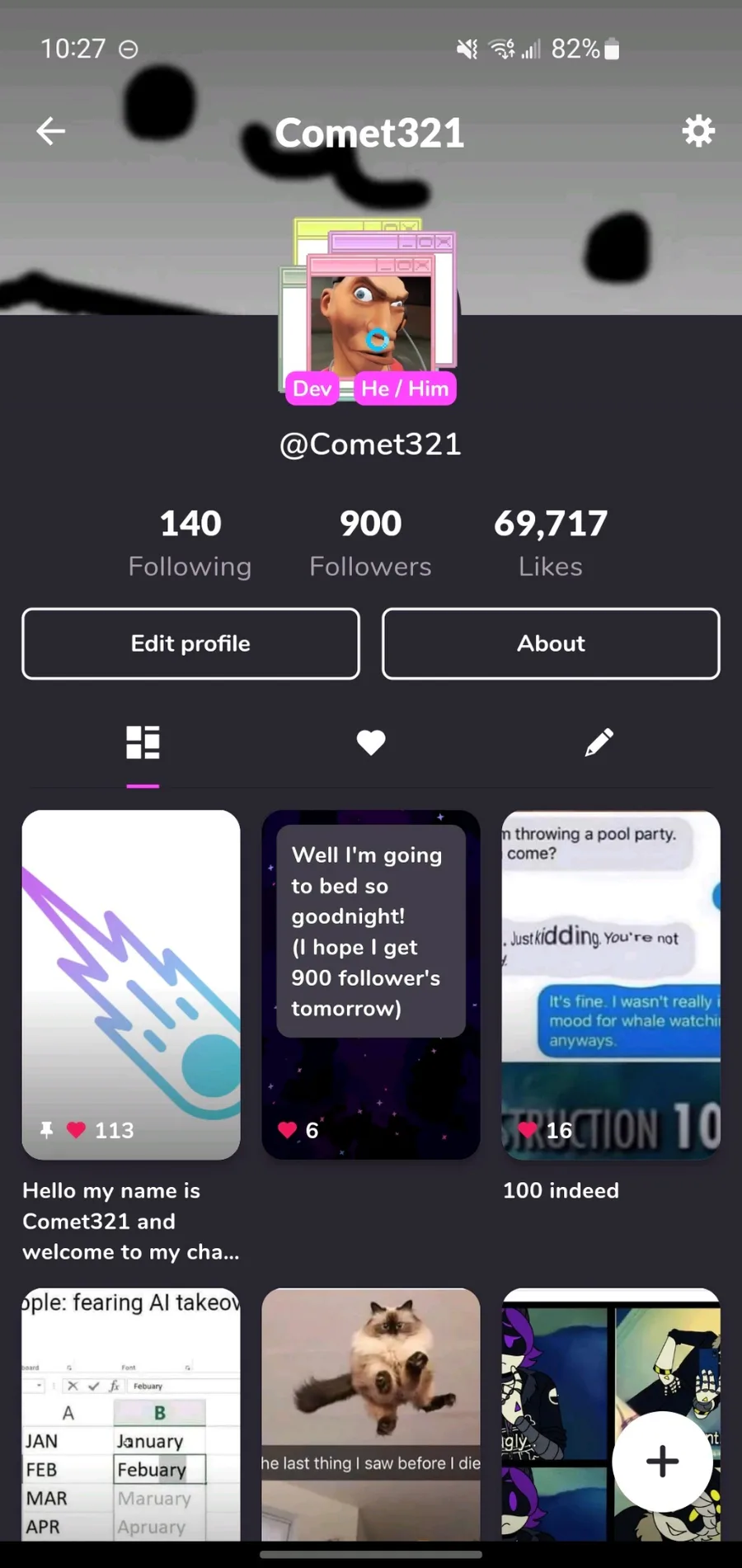Switch to the posts grid tab
Viewport: 742px width, 1568px height.
pos(143,742)
